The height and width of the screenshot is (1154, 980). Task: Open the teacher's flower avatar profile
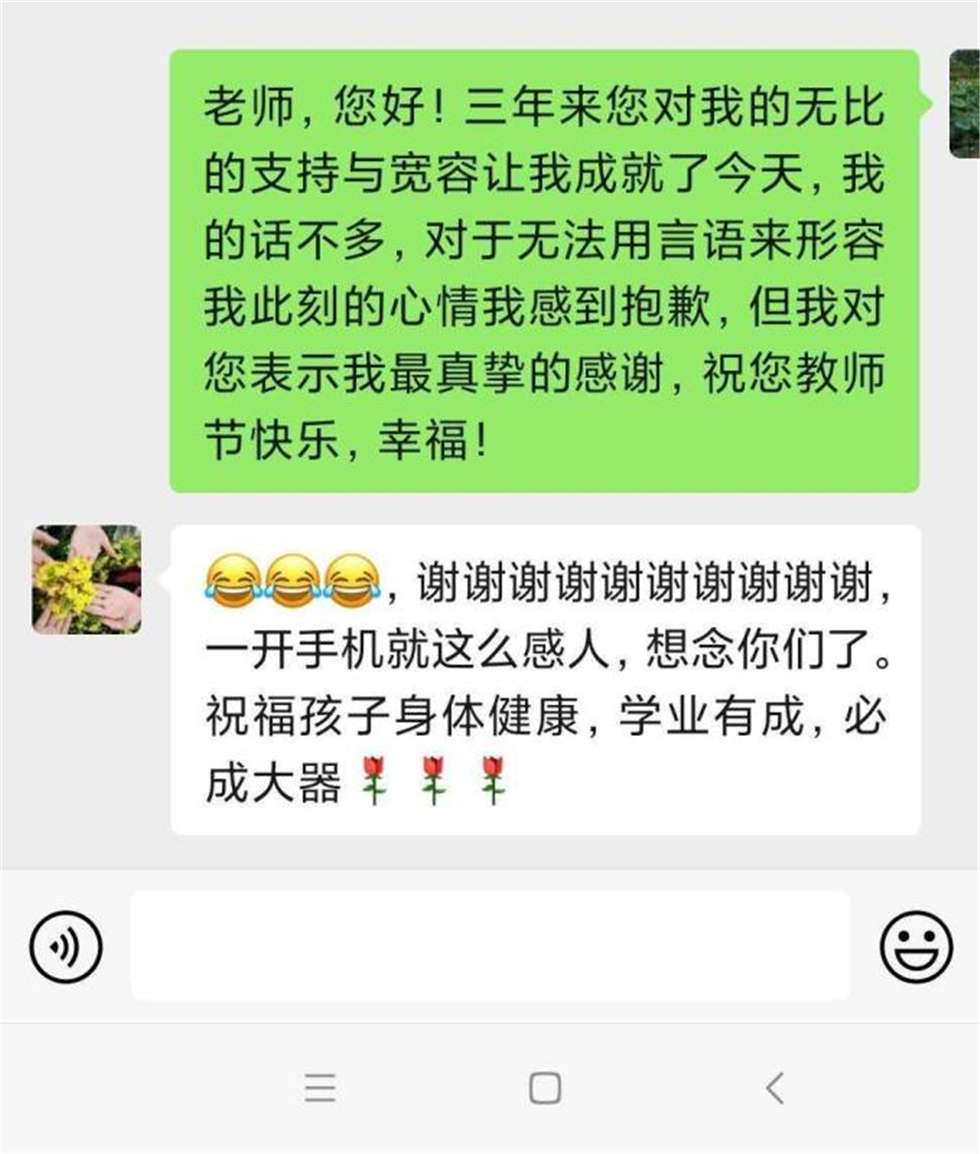click(87, 579)
